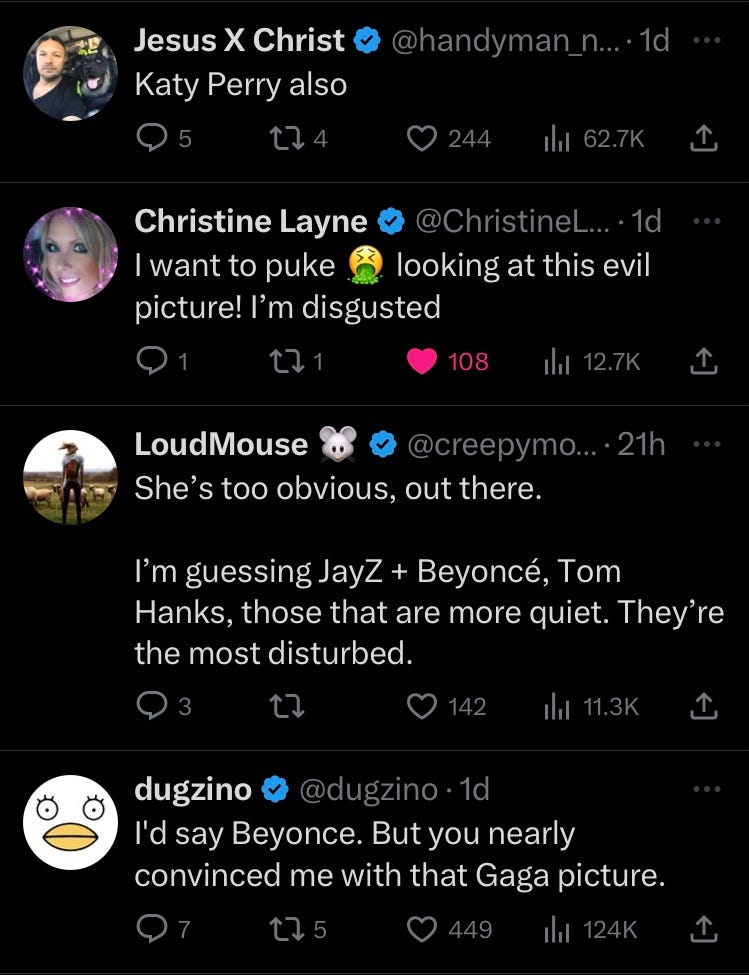Repost LoudMouse's tweet
This screenshot has width=749, height=975.
coord(289,707)
